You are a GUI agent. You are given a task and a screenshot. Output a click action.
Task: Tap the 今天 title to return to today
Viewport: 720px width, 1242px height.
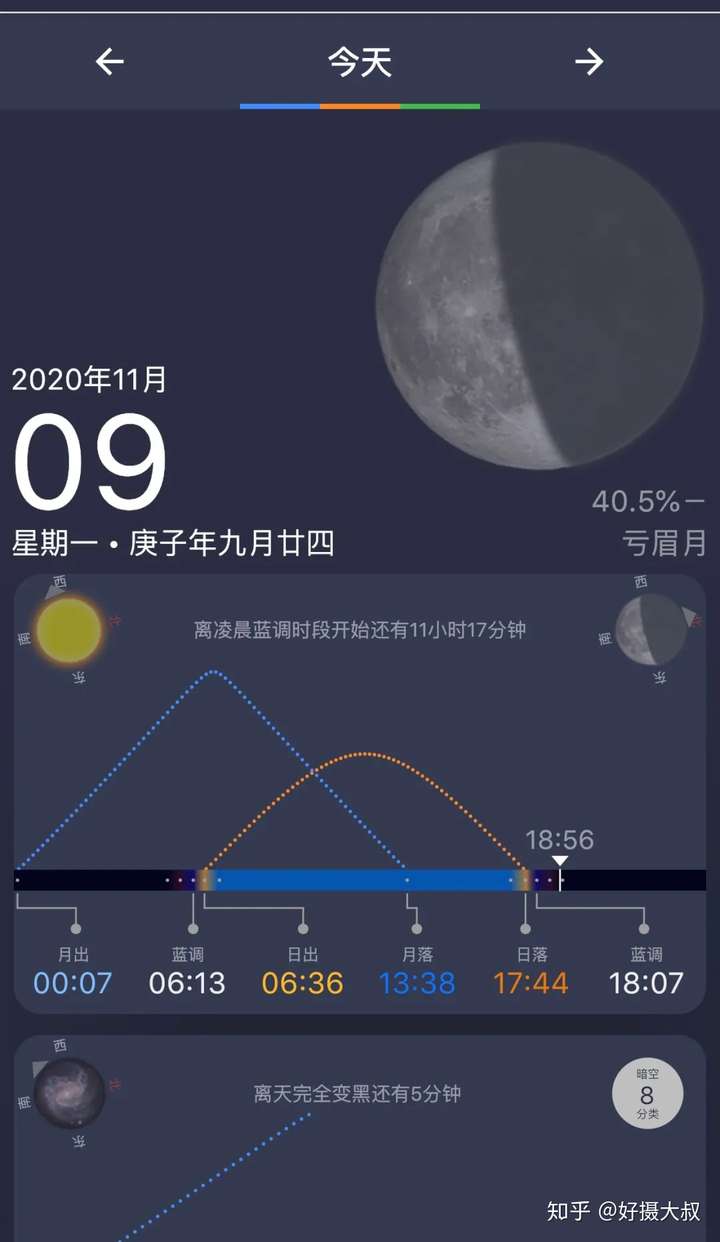(x=359, y=62)
